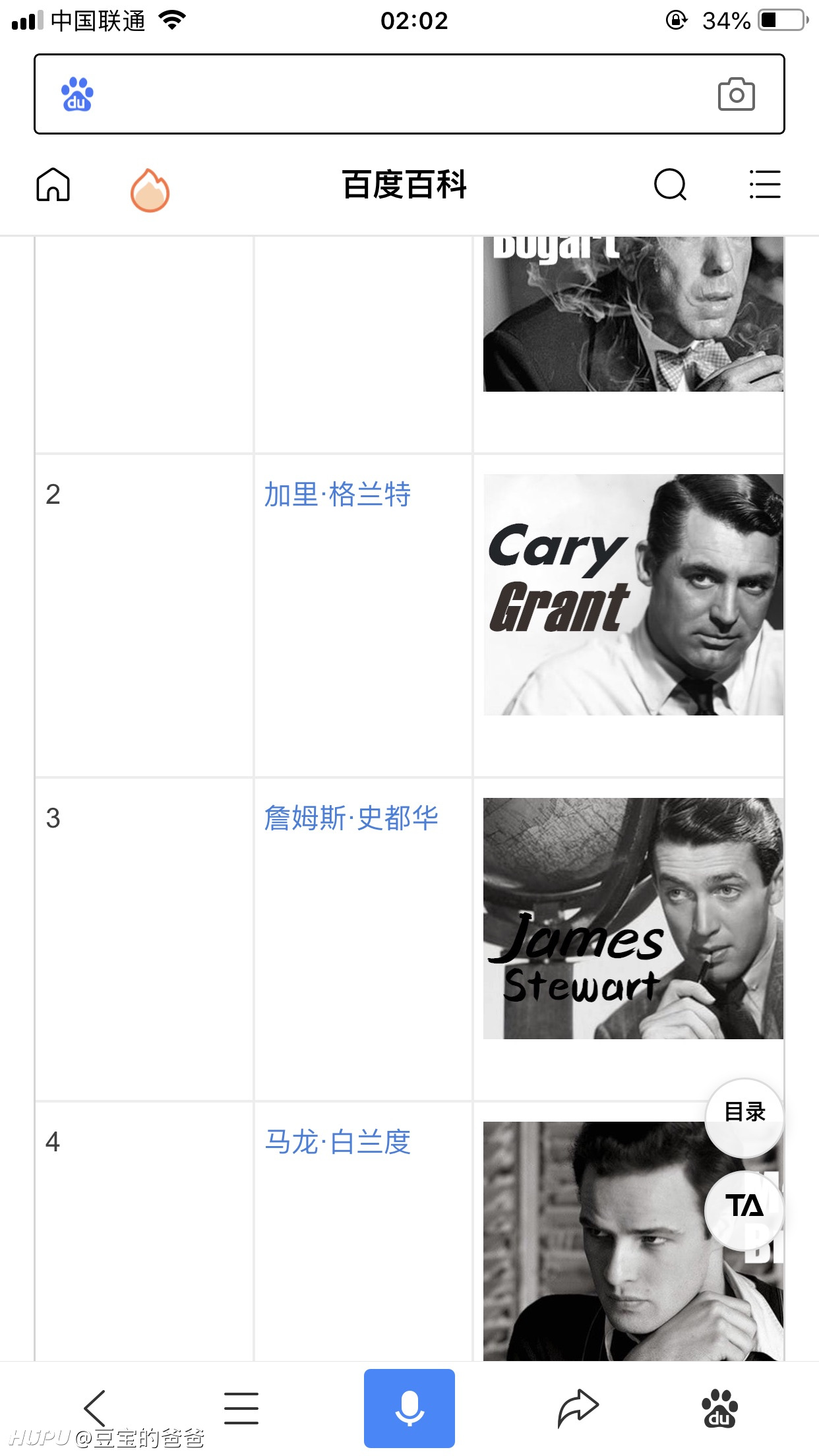This screenshot has width=819, height=1456.
Task: Open the bottom hamburger menu
Action: click(241, 1408)
